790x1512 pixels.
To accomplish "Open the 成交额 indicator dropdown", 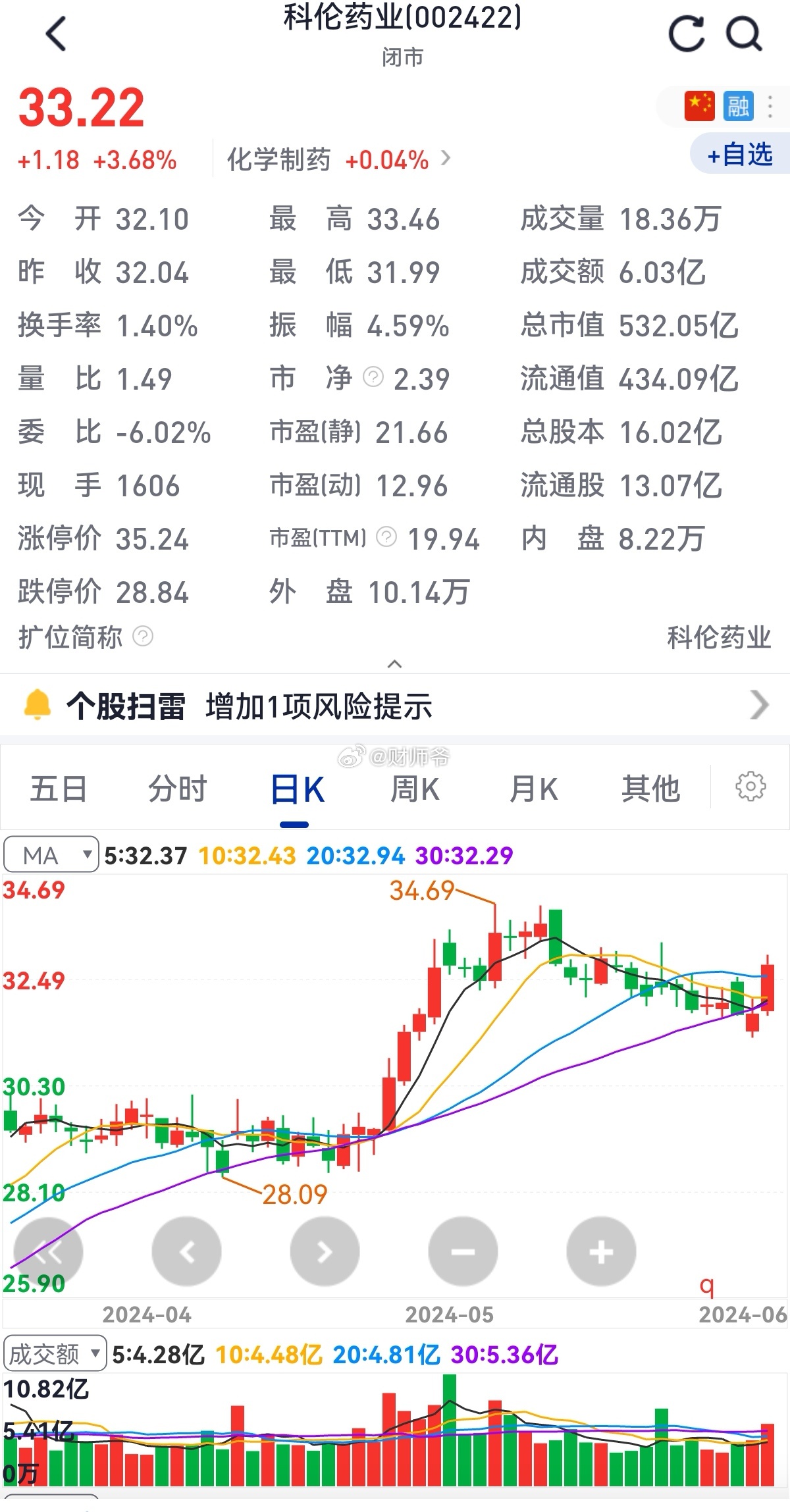I will (x=55, y=1354).
